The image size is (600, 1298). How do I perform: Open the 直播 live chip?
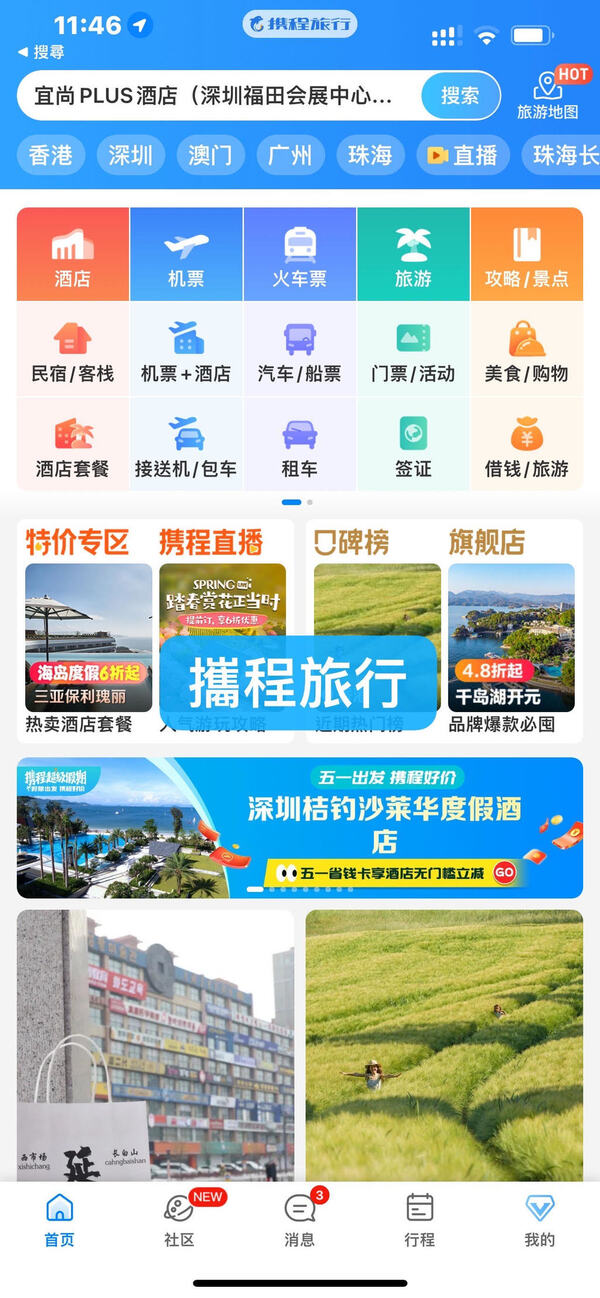[463, 155]
